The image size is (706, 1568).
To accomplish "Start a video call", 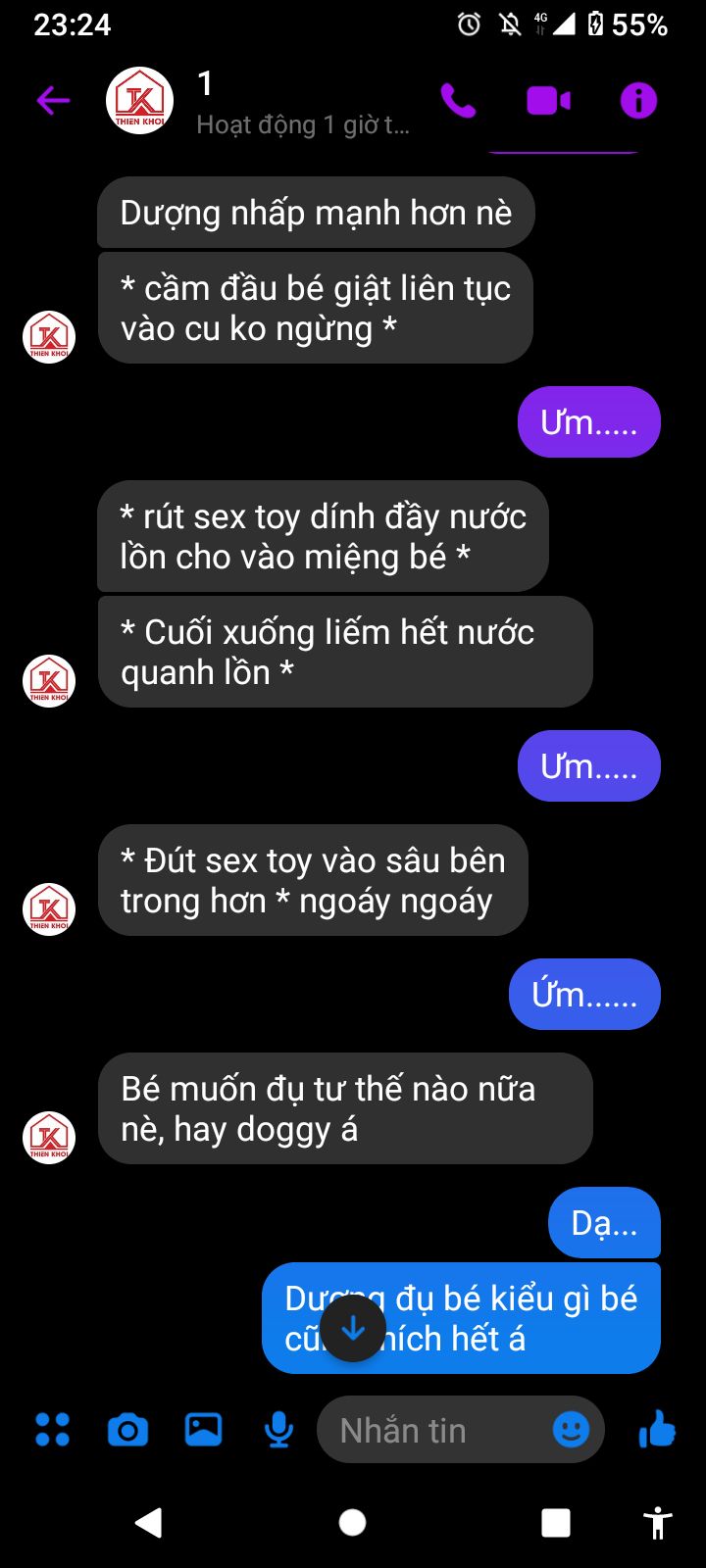I will click(548, 100).
